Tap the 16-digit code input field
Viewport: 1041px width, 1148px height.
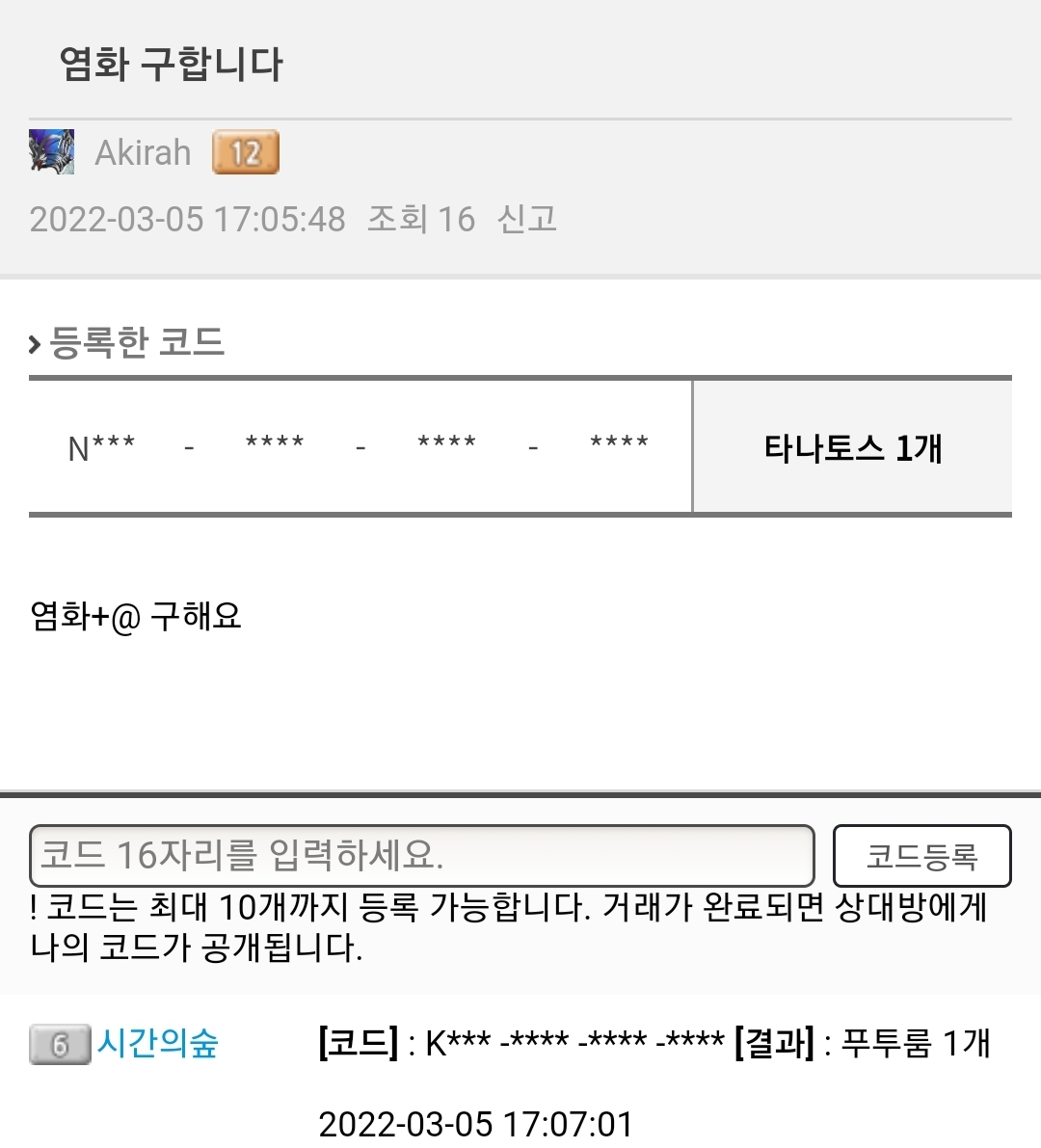click(421, 855)
